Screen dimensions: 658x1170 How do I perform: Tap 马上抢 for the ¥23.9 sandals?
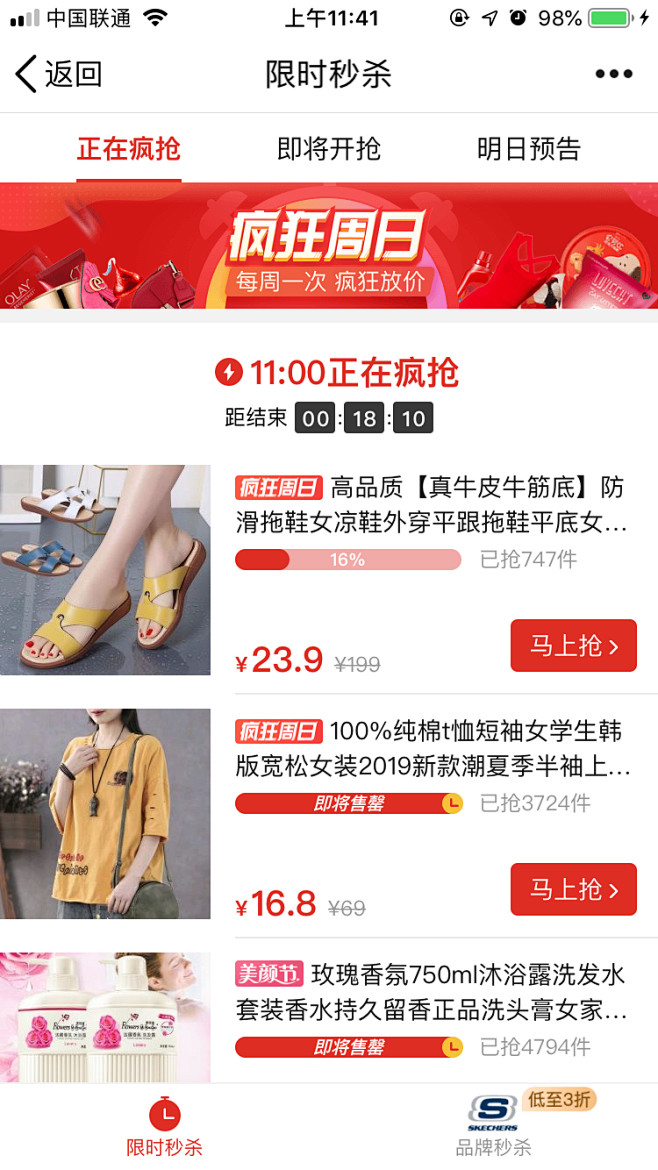pos(573,646)
